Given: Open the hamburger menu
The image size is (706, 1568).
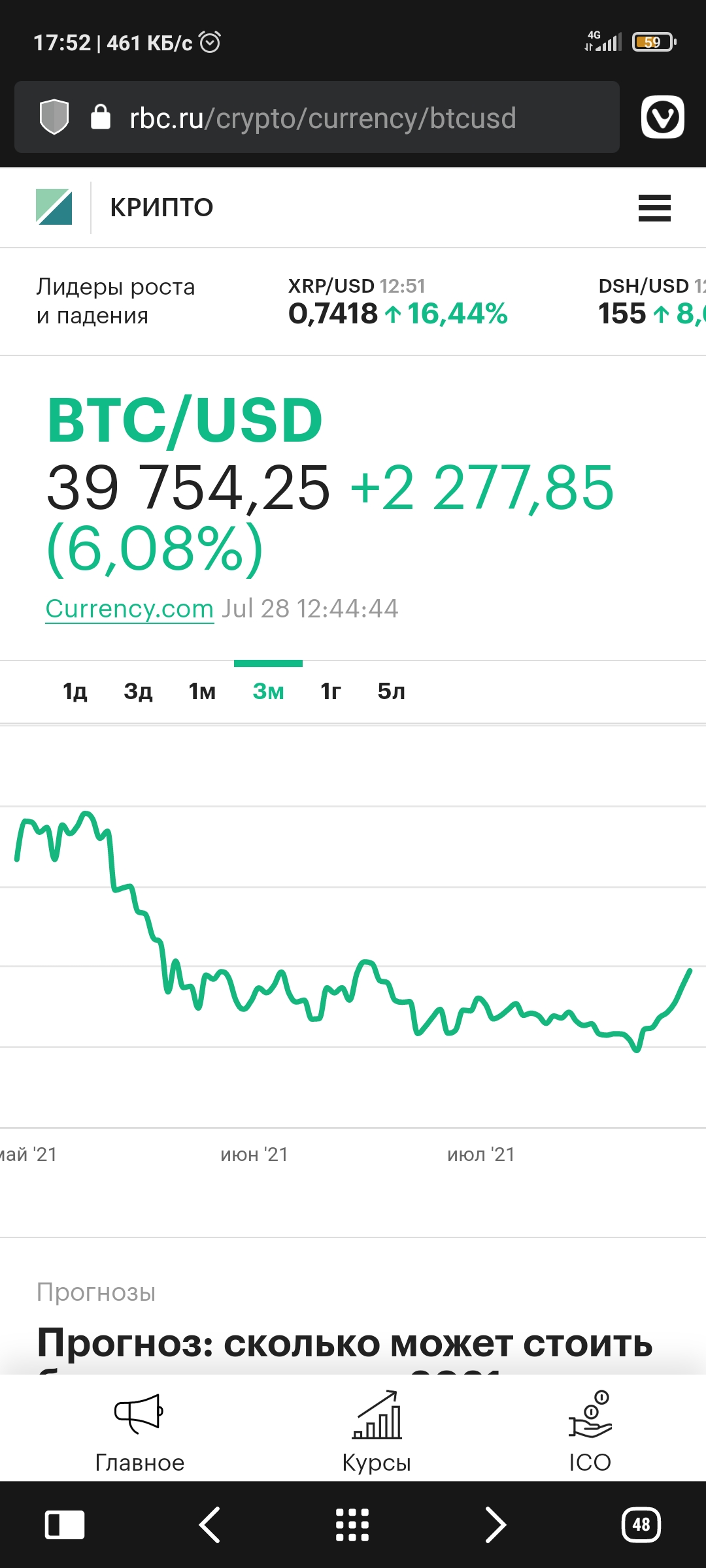Looking at the screenshot, I should coord(654,208).
